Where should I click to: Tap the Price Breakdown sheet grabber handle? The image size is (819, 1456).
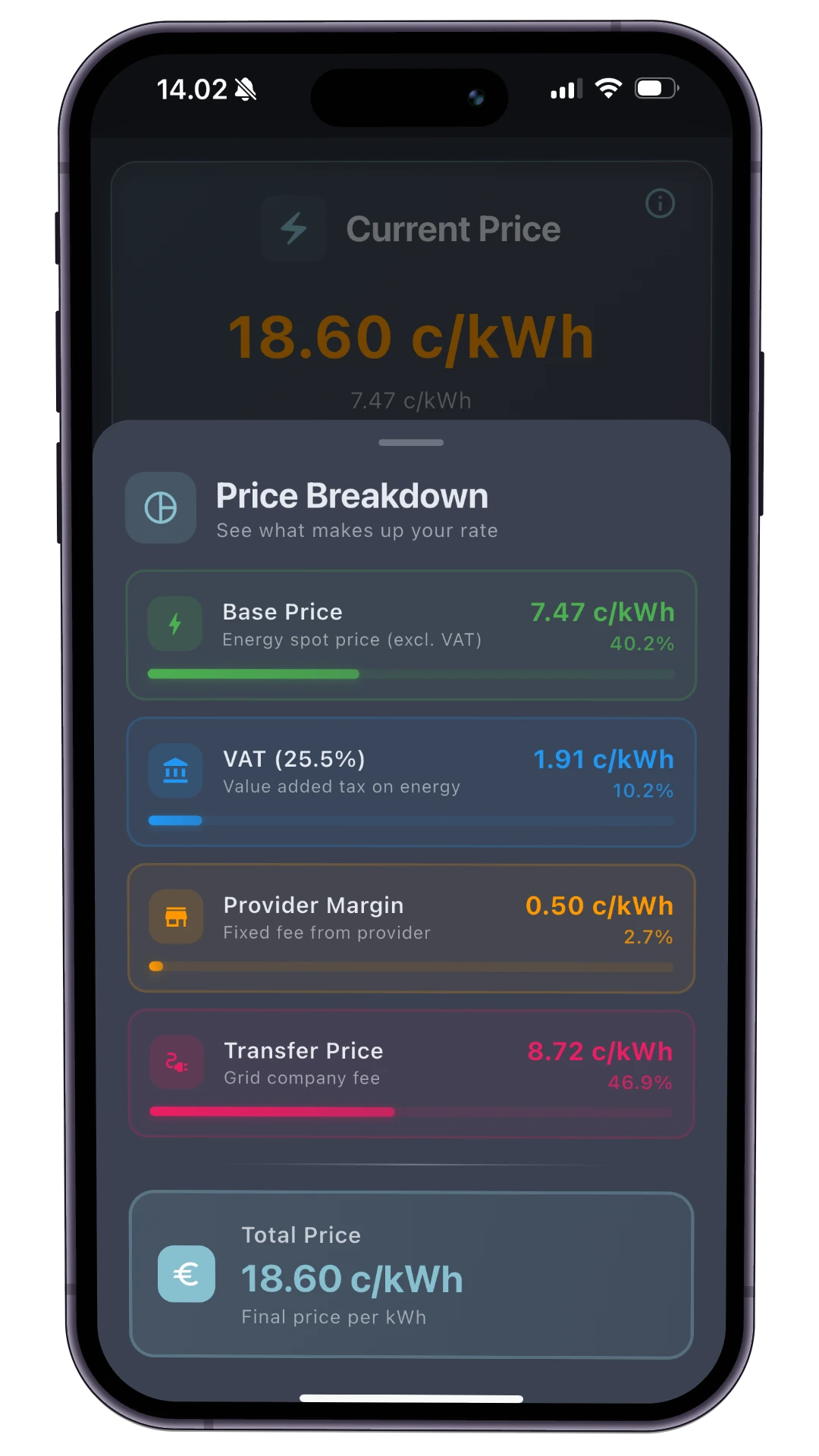tap(411, 442)
